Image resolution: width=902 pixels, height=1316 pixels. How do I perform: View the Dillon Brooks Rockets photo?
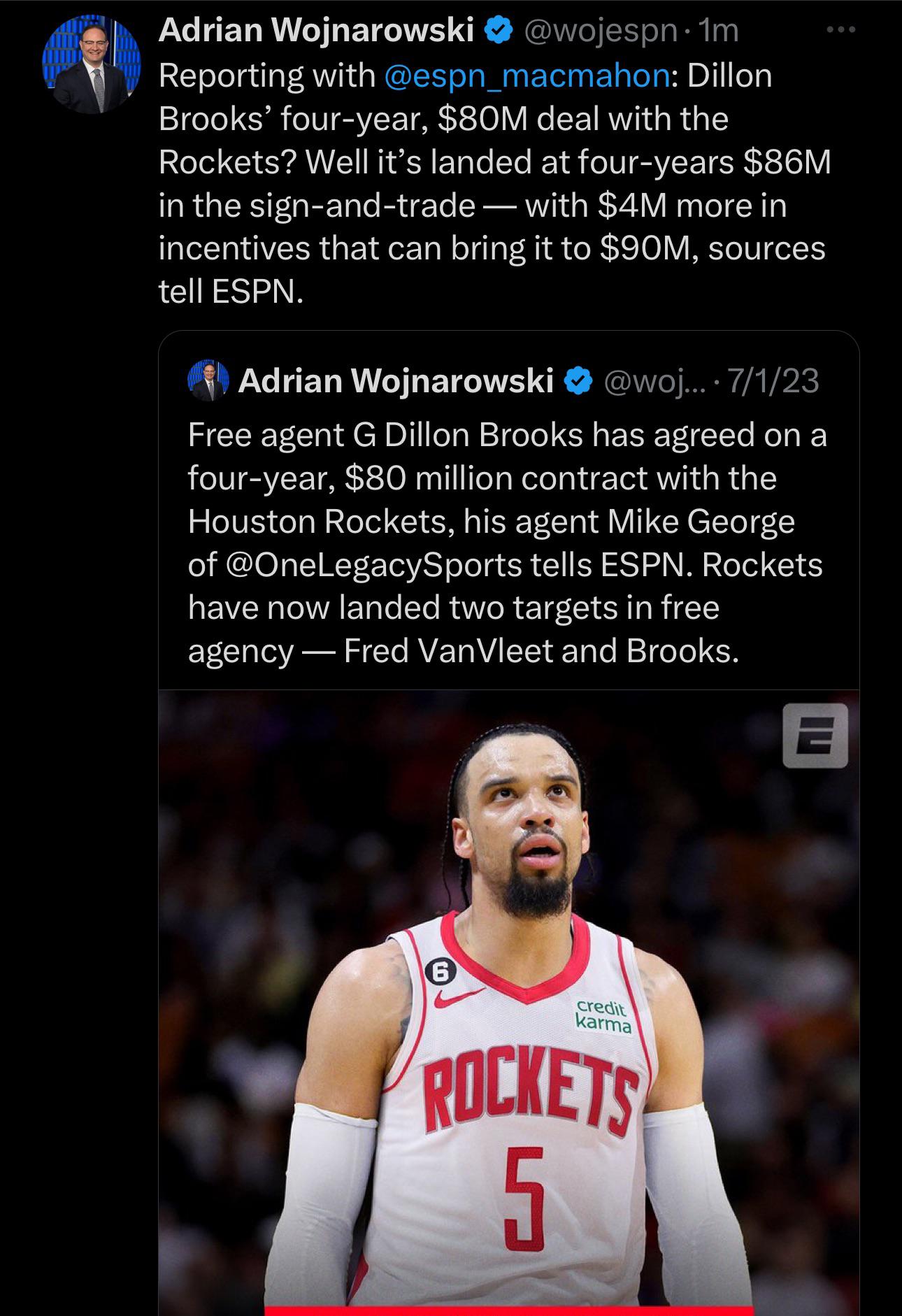click(508, 1000)
